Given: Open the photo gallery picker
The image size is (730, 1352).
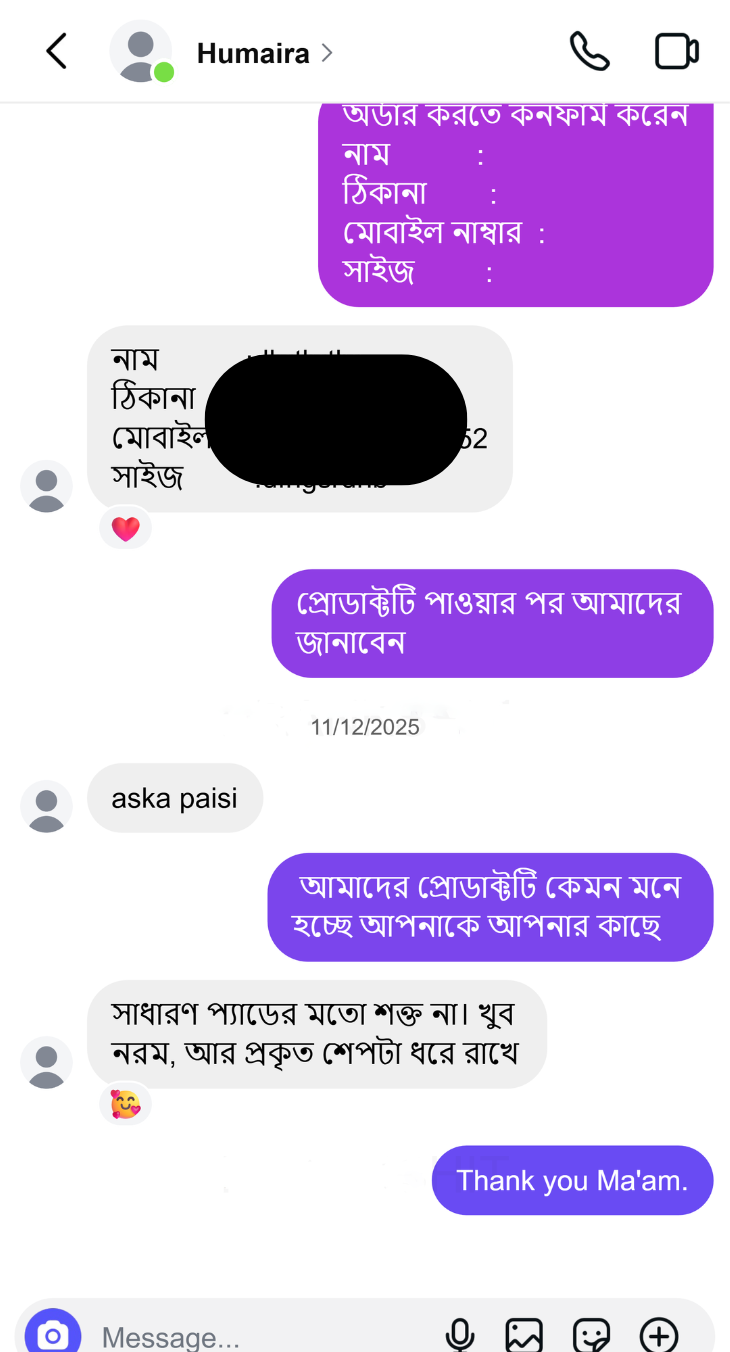Looking at the screenshot, I should [x=524, y=1334].
